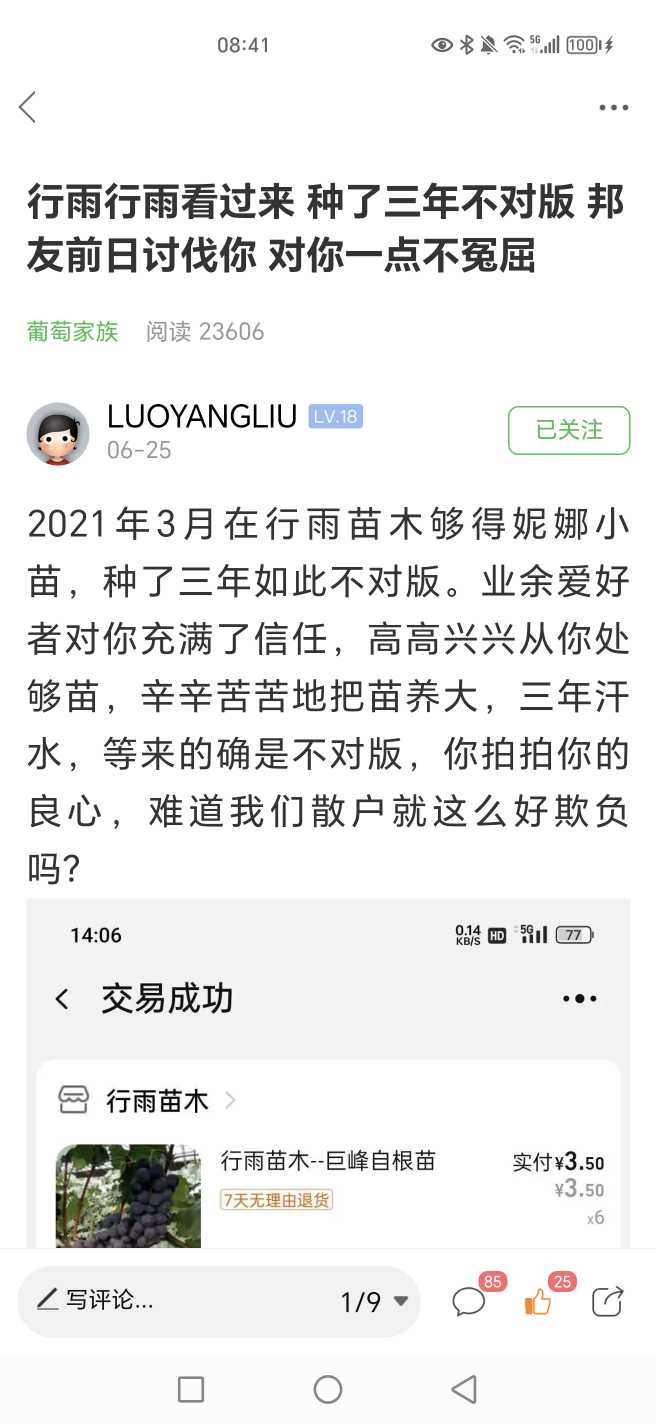Open the 葡萄家族 forum link
The image size is (656, 1424).
click(73, 332)
